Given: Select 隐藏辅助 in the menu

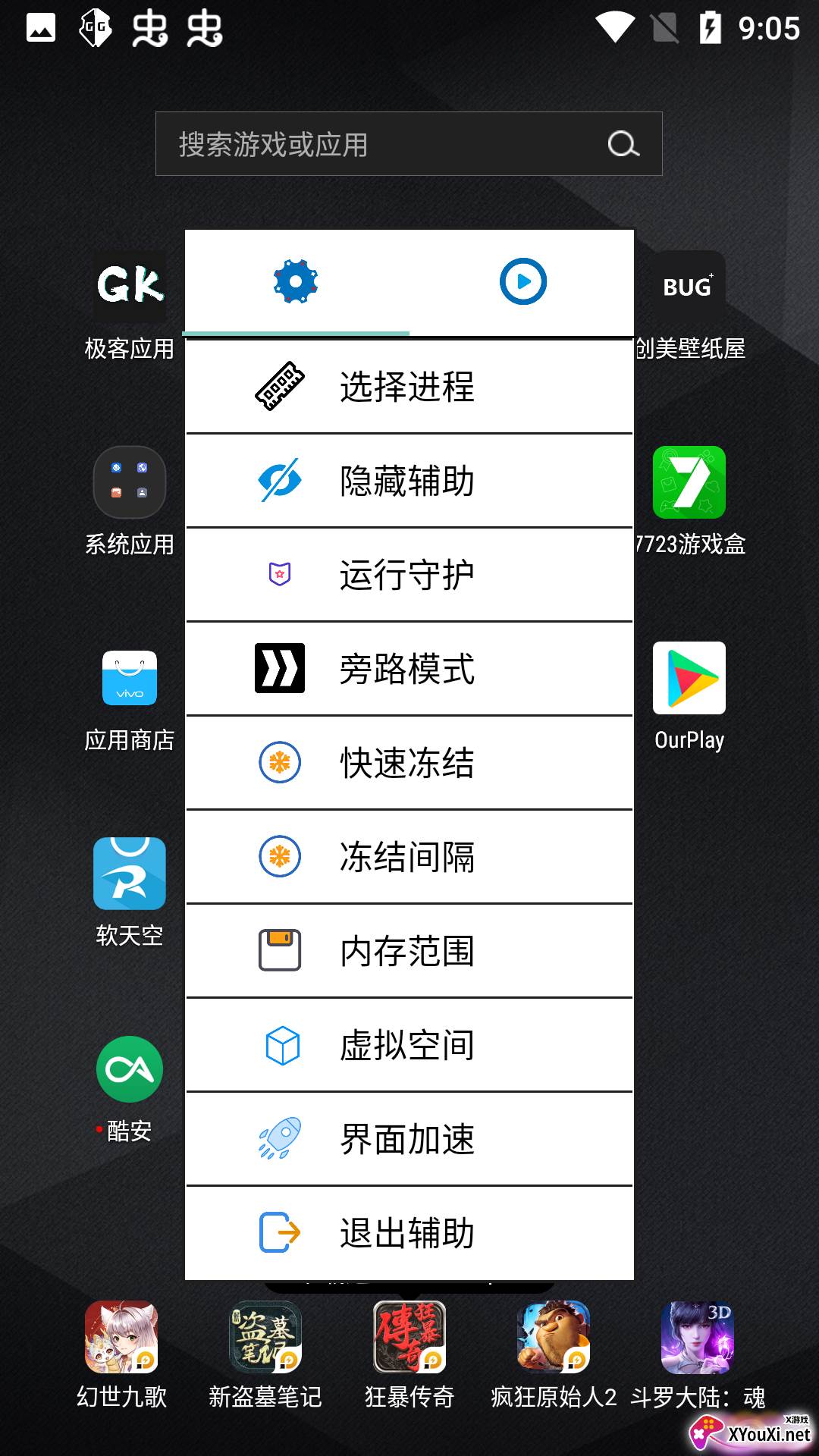Looking at the screenshot, I should pyautogui.click(x=409, y=481).
